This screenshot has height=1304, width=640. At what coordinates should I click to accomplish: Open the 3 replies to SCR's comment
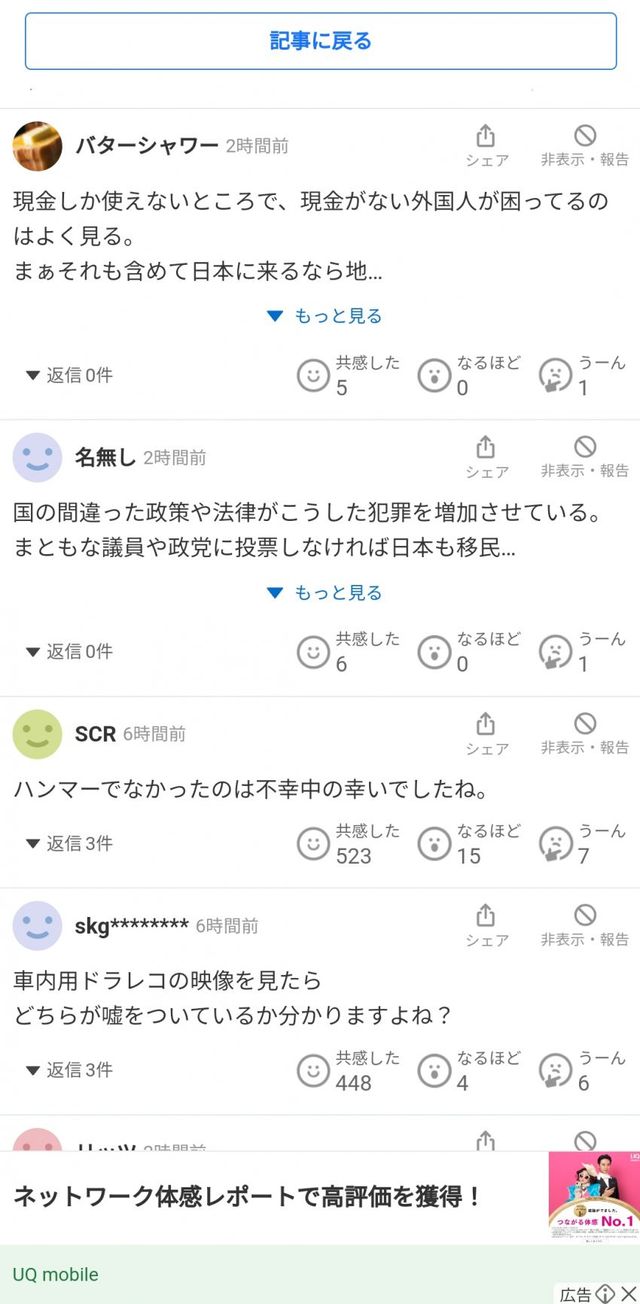pyautogui.click(x=69, y=843)
